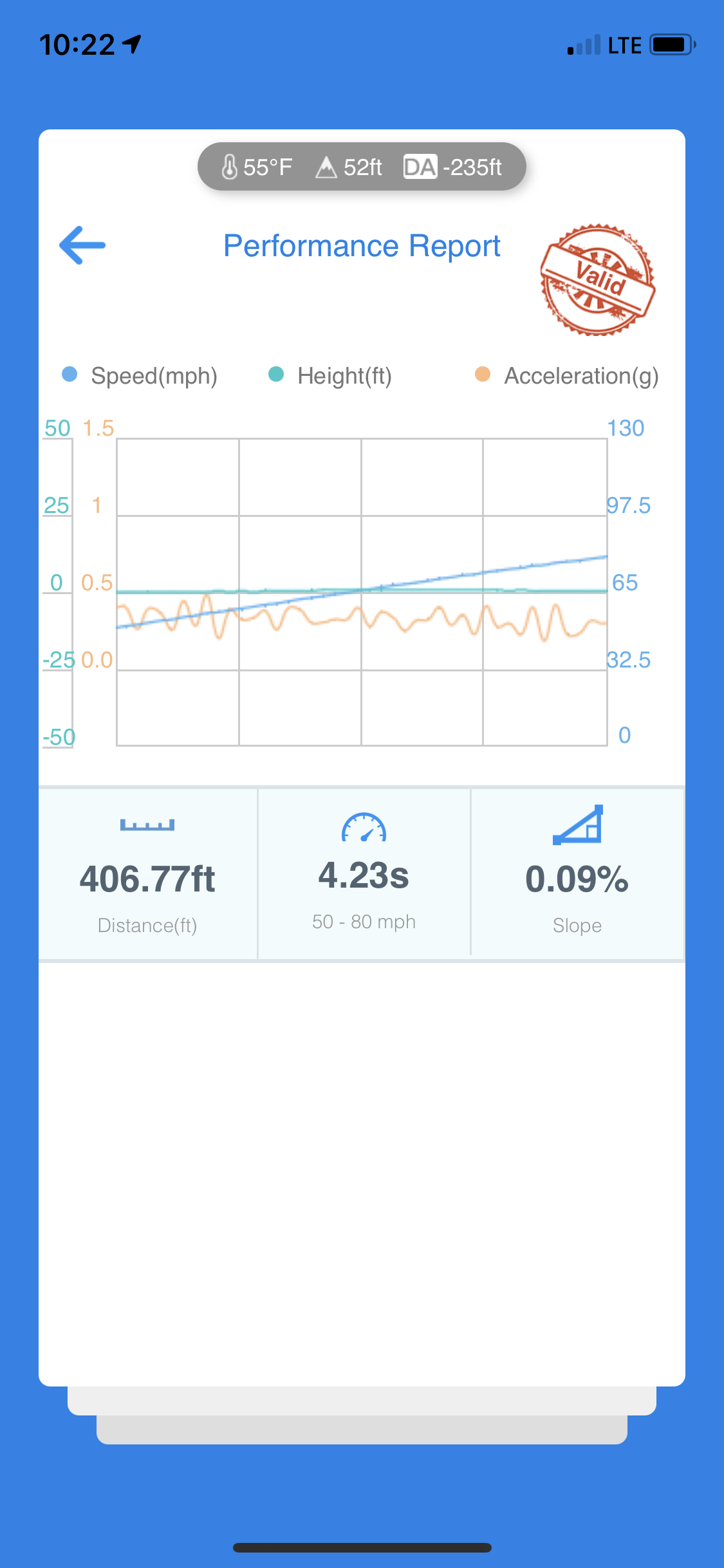Go back from Performance Report
This screenshot has width=724, height=1568.
coord(82,245)
